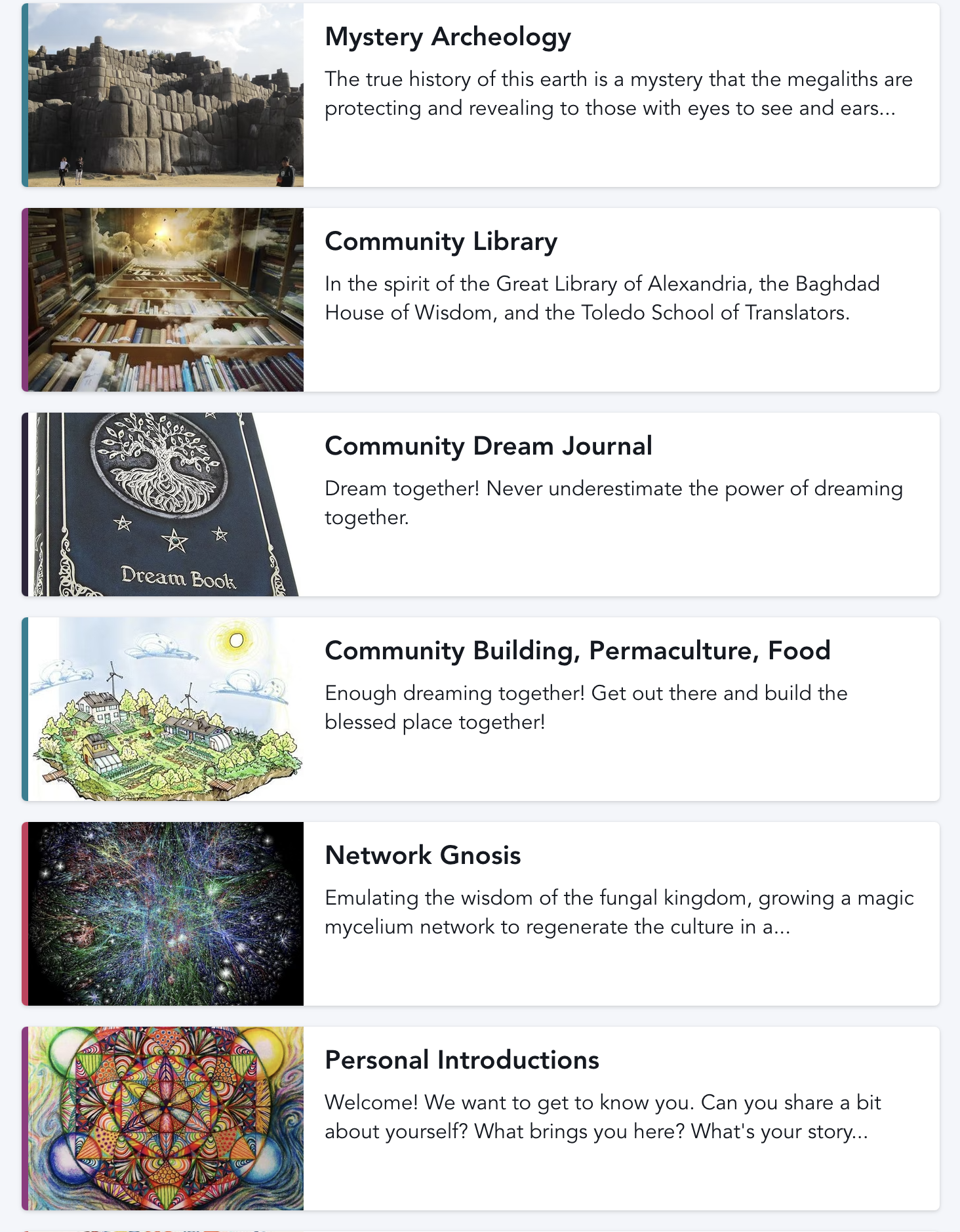
Task: Open Community Dream Journal card
Action: (489, 447)
